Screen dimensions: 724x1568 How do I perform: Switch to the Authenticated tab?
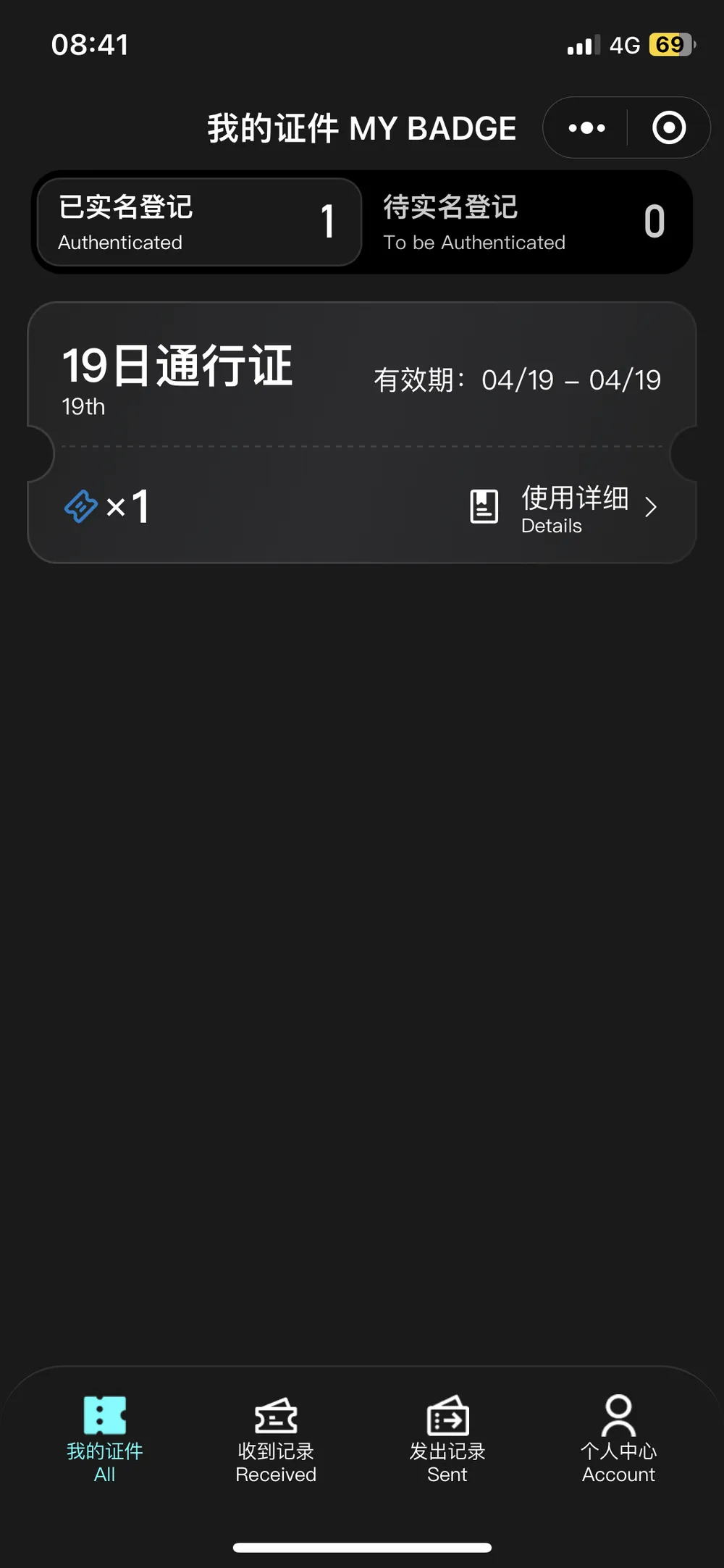tap(199, 222)
